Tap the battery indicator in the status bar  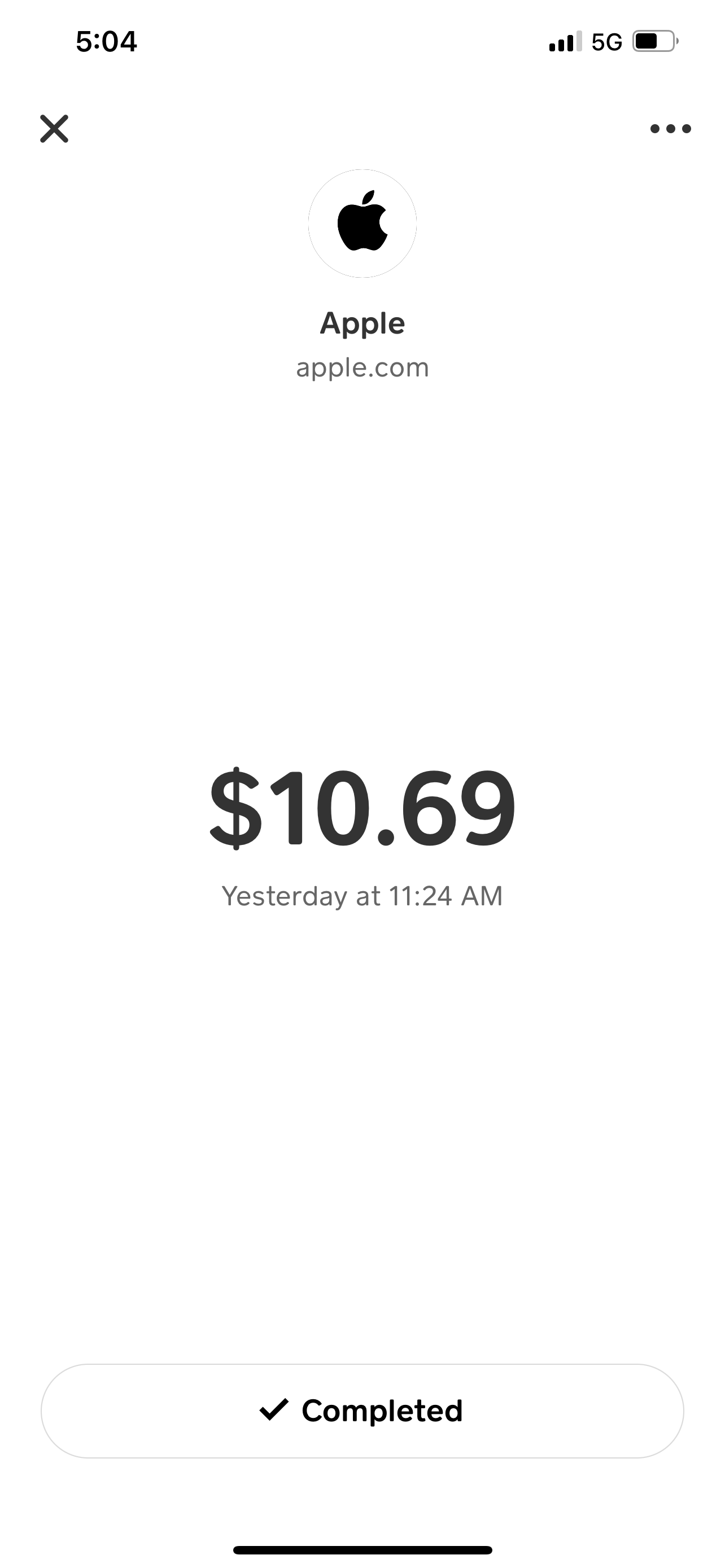(x=652, y=41)
